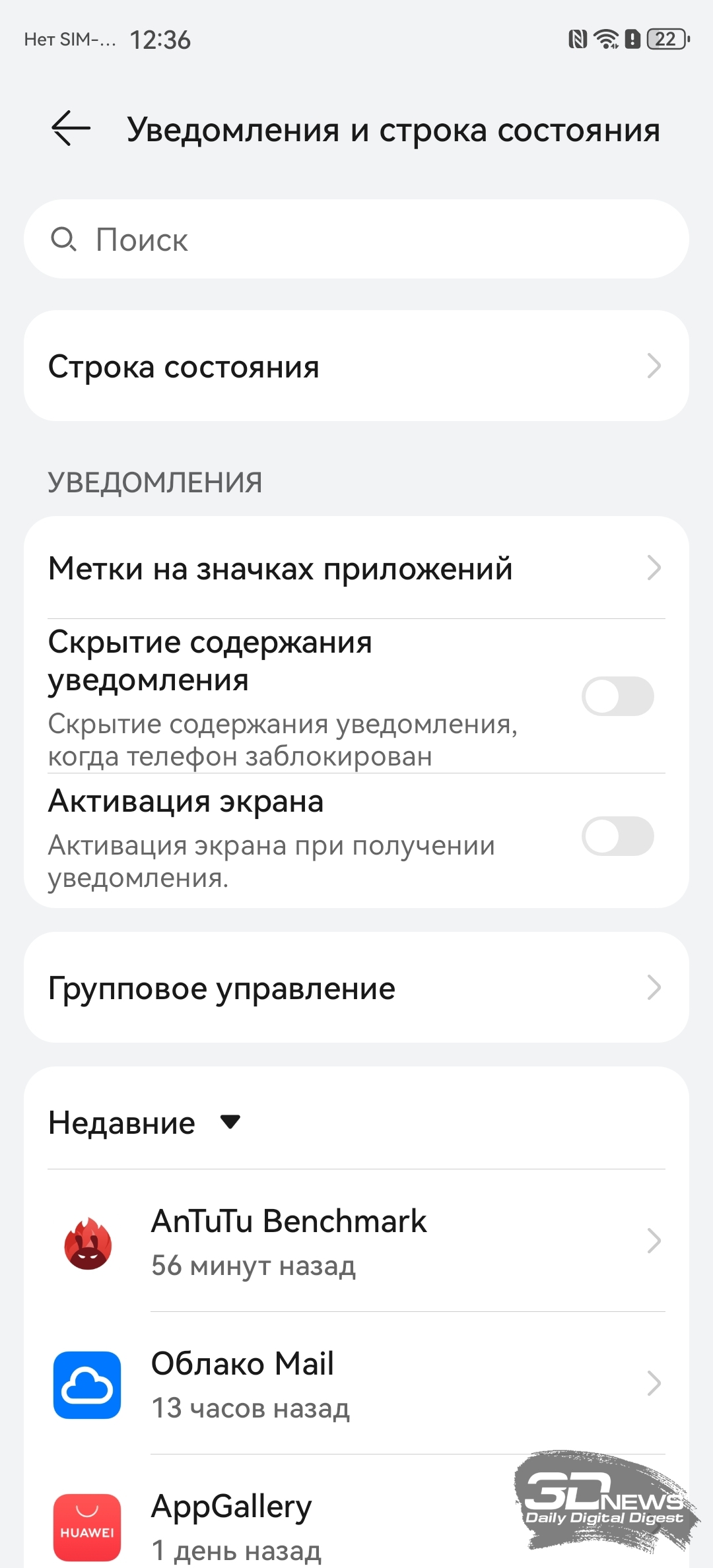Screen dimensions: 713x1568
Task: Turn on Активация экрана toggle
Action: coord(617,836)
